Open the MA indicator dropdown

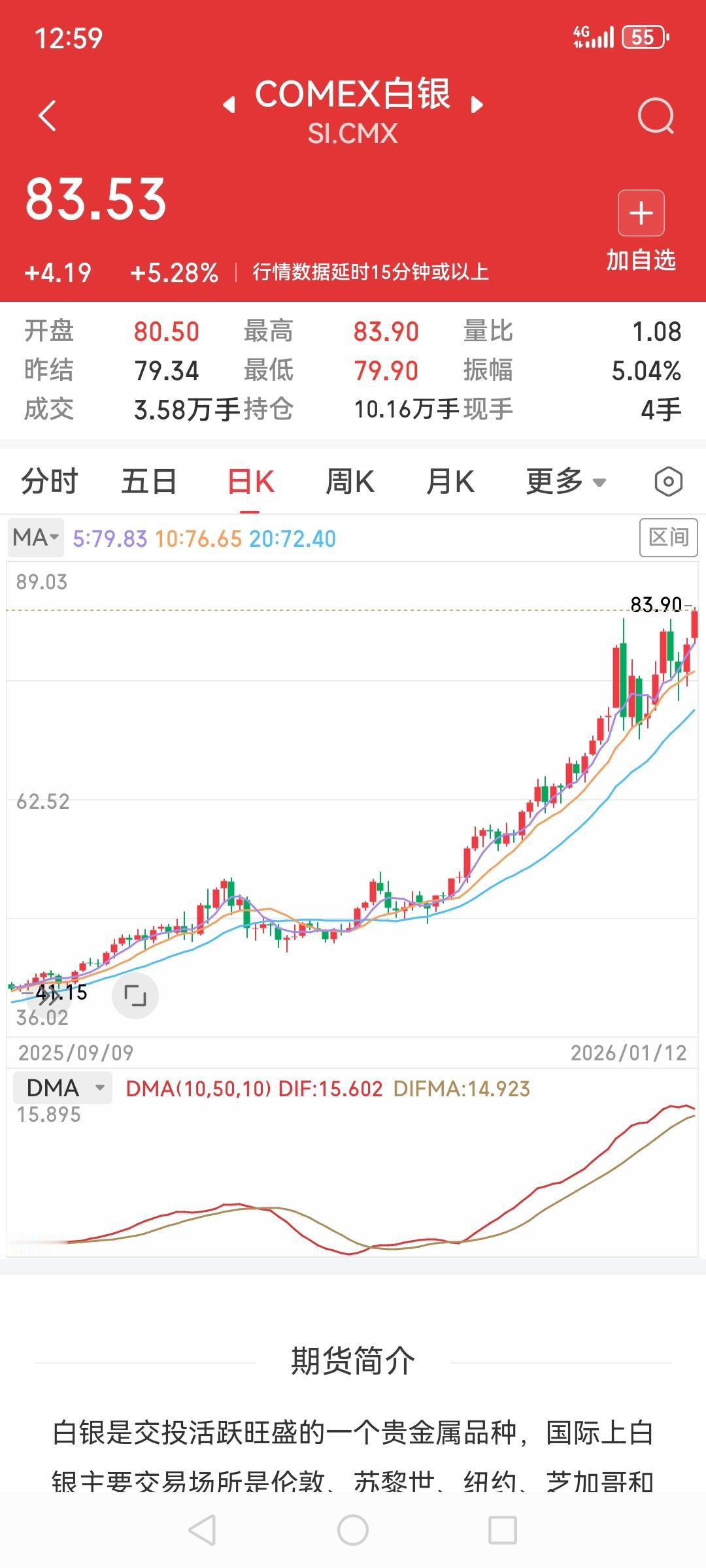pos(35,537)
